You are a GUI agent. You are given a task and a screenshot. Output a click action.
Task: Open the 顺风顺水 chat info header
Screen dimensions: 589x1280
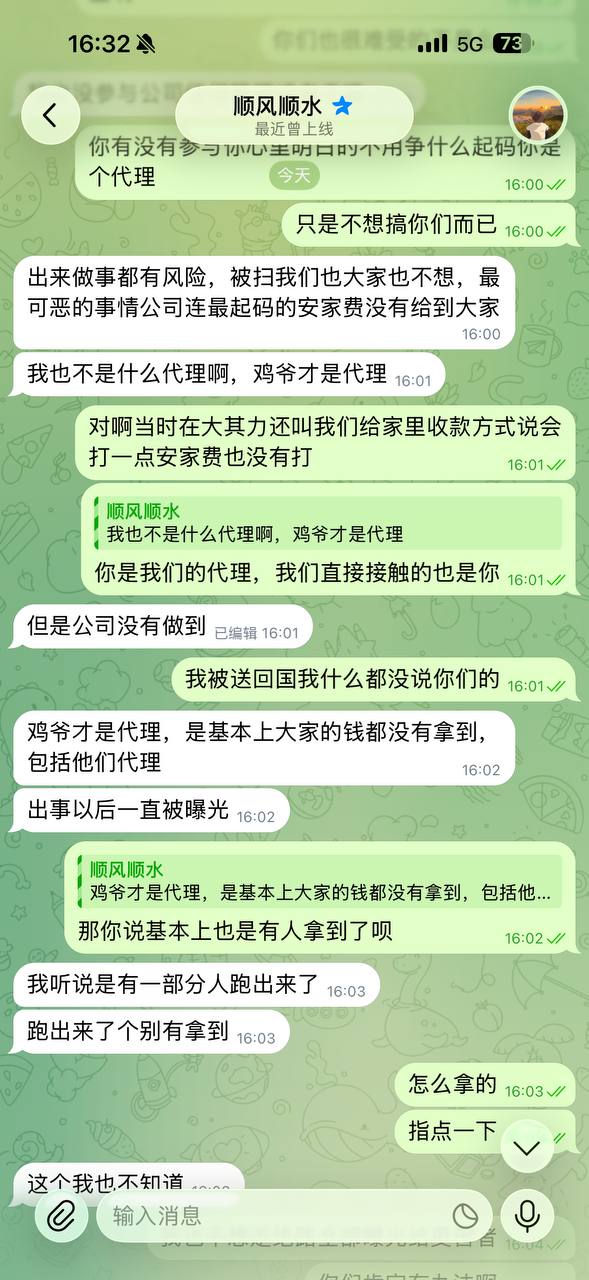tap(293, 115)
